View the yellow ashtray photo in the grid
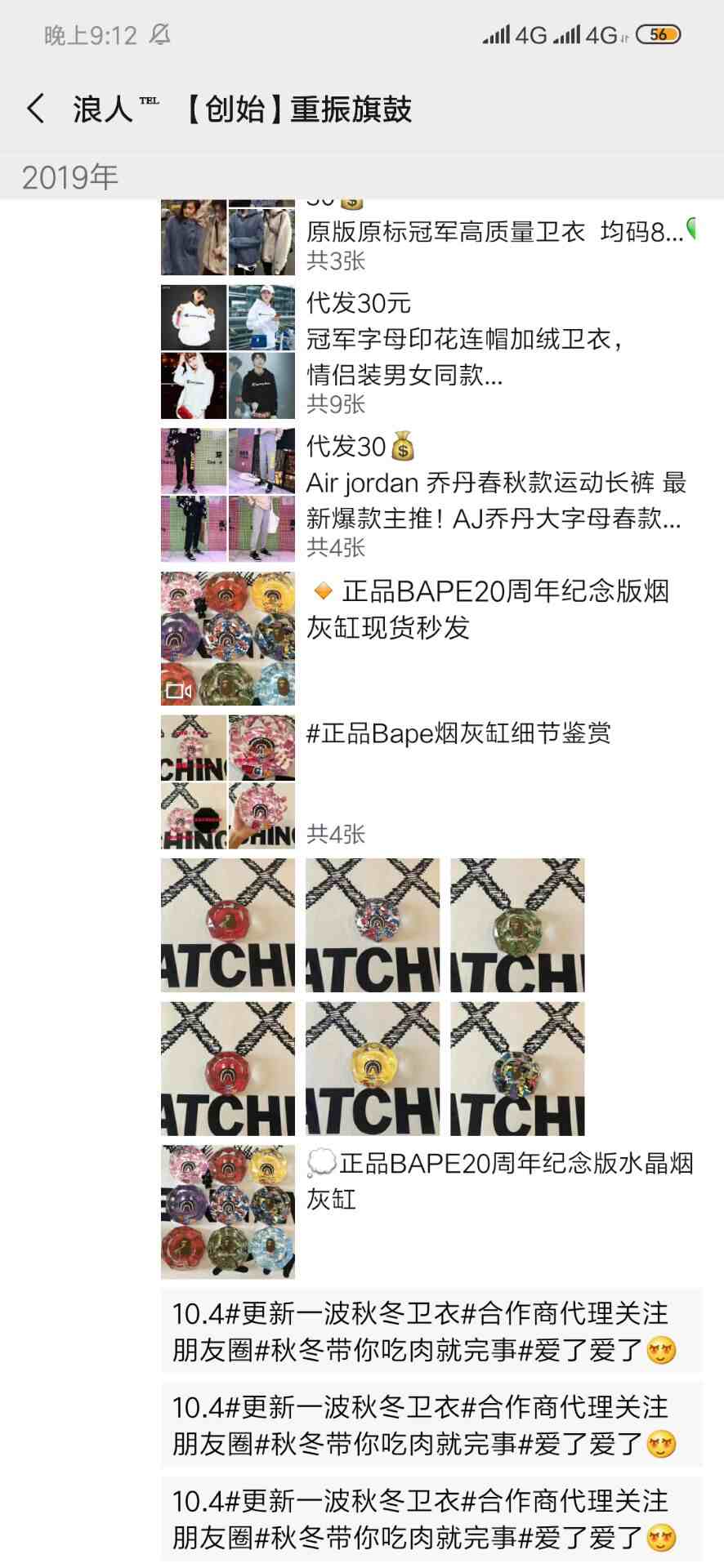The height and width of the screenshot is (1568, 724). coord(373,1068)
